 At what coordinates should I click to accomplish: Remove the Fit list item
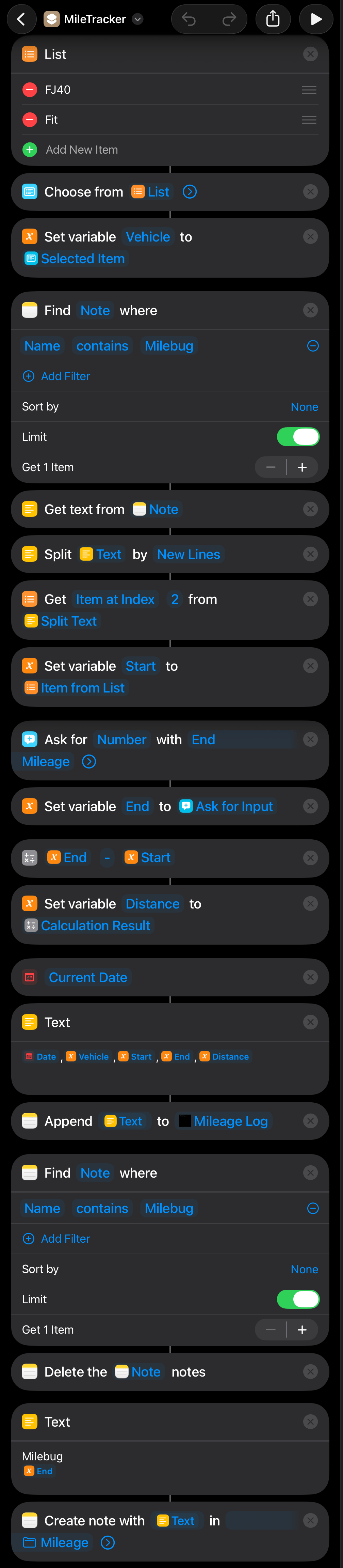click(29, 120)
